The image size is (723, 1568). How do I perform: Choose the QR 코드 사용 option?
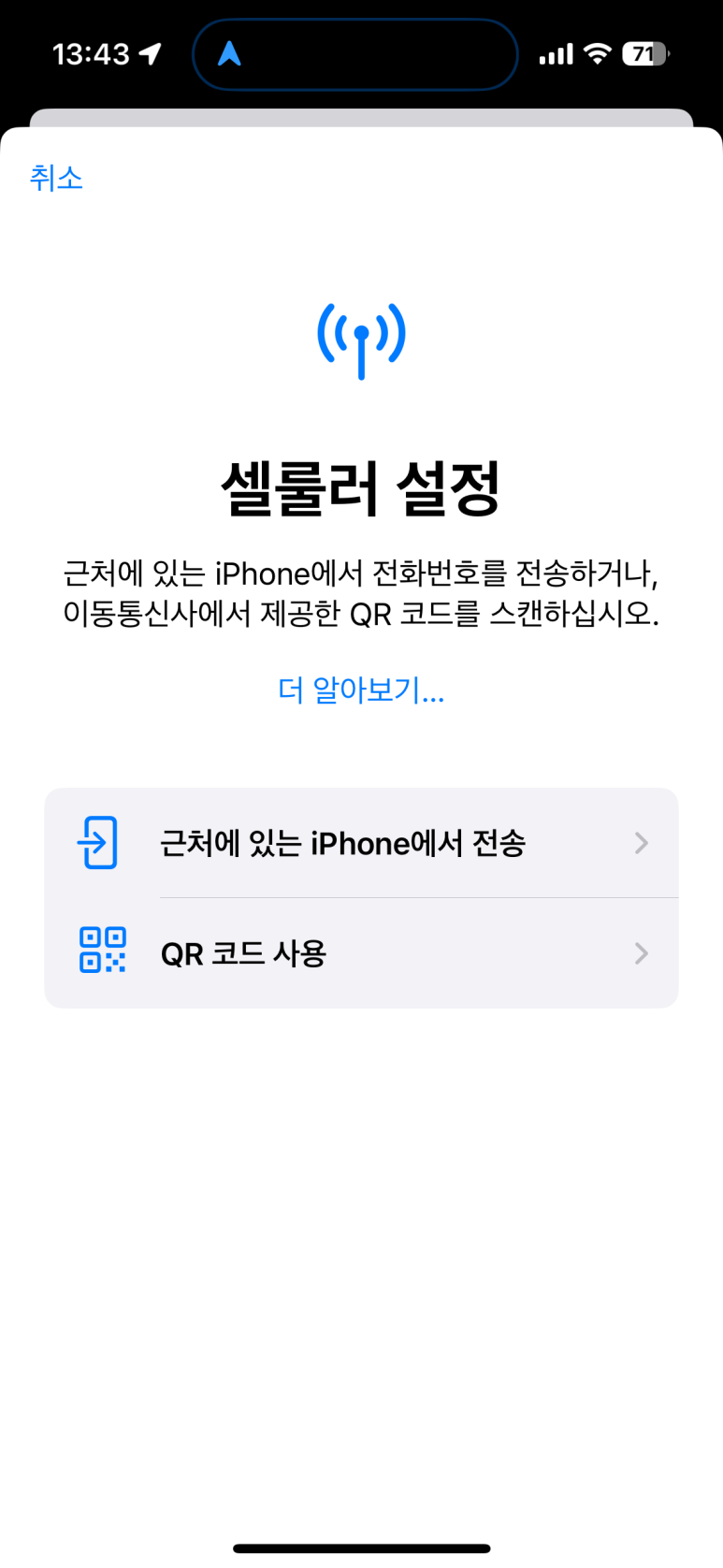(x=361, y=953)
